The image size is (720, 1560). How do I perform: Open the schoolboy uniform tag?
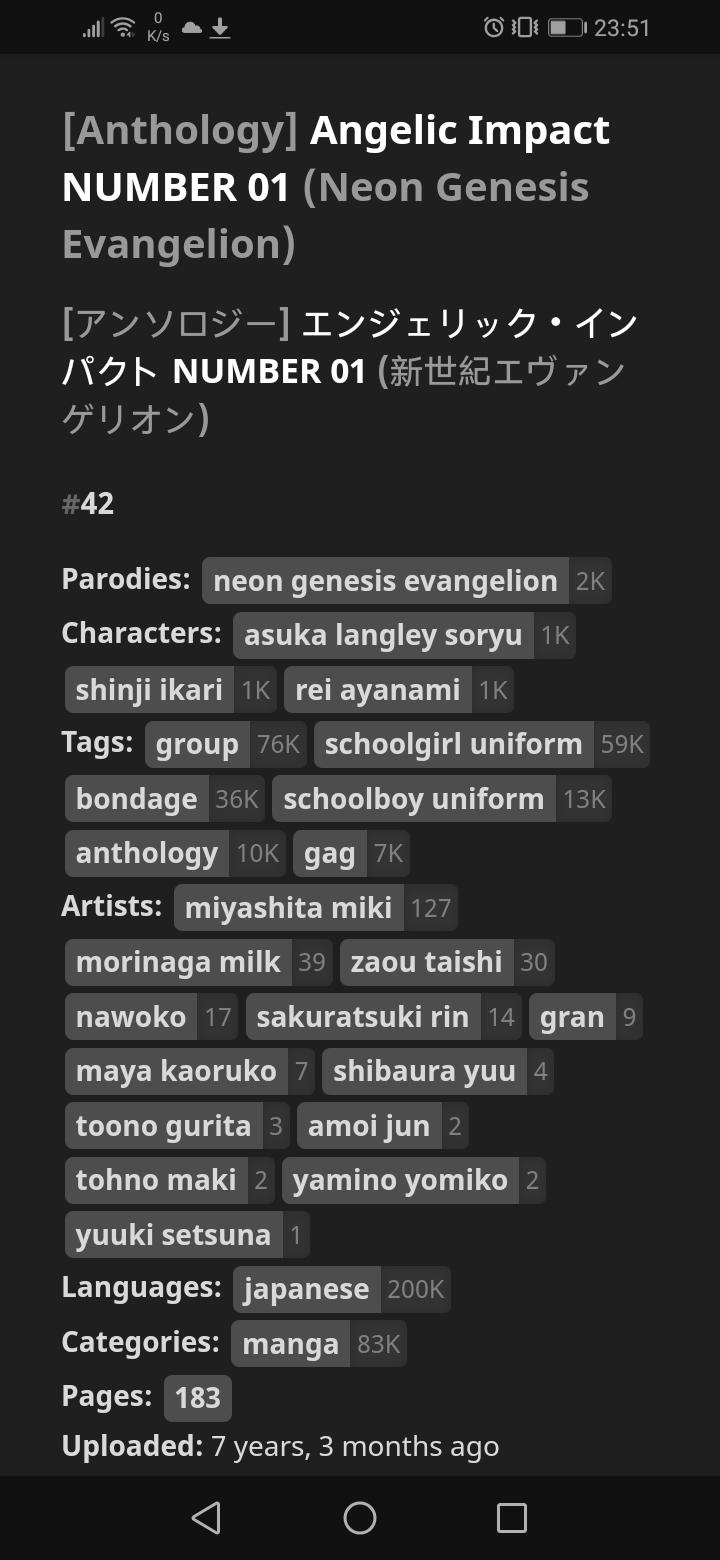413,799
